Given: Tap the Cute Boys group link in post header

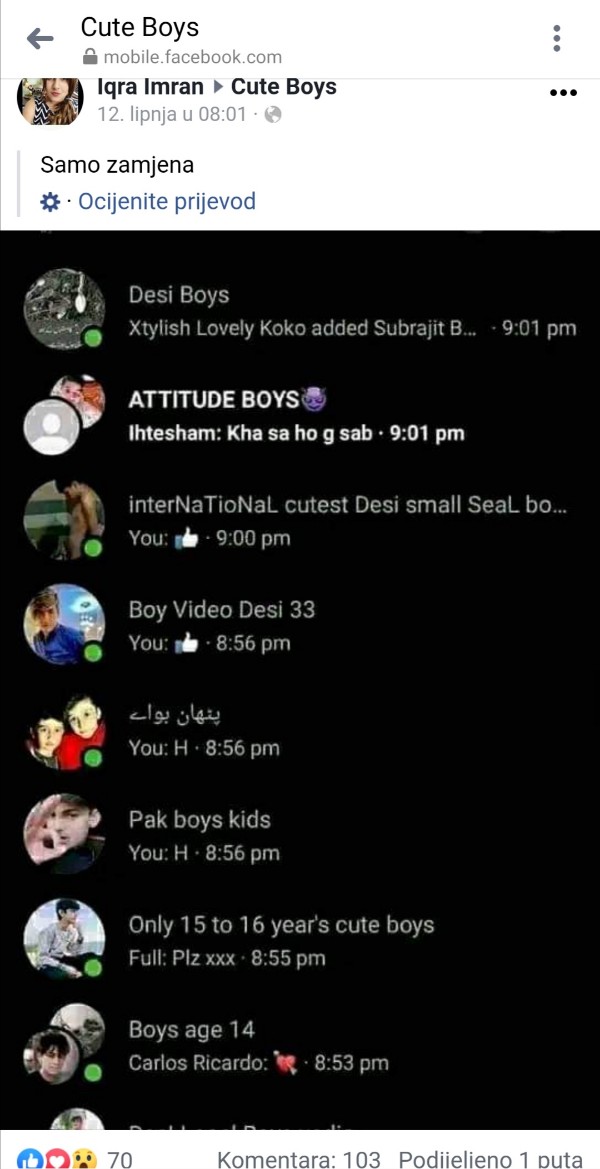Looking at the screenshot, I should [x=284, y=87].
